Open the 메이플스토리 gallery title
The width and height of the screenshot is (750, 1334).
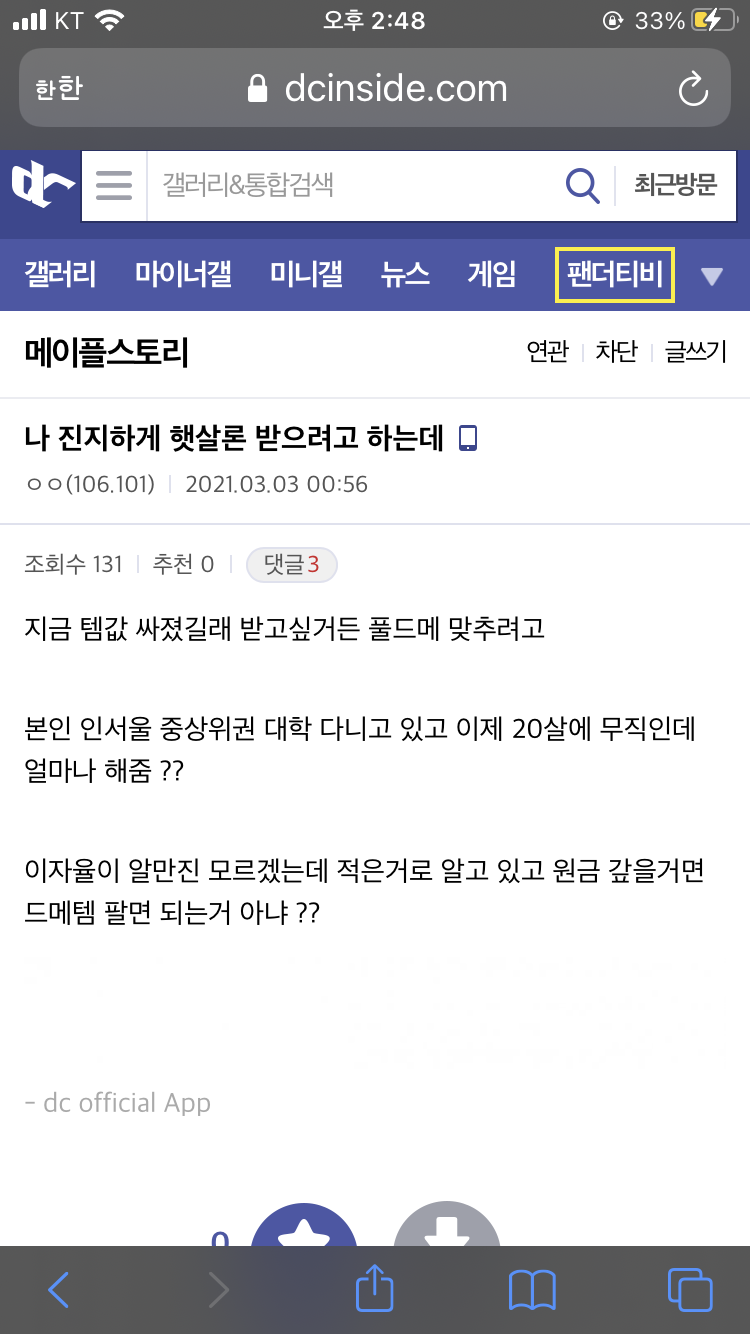(106, 352)
